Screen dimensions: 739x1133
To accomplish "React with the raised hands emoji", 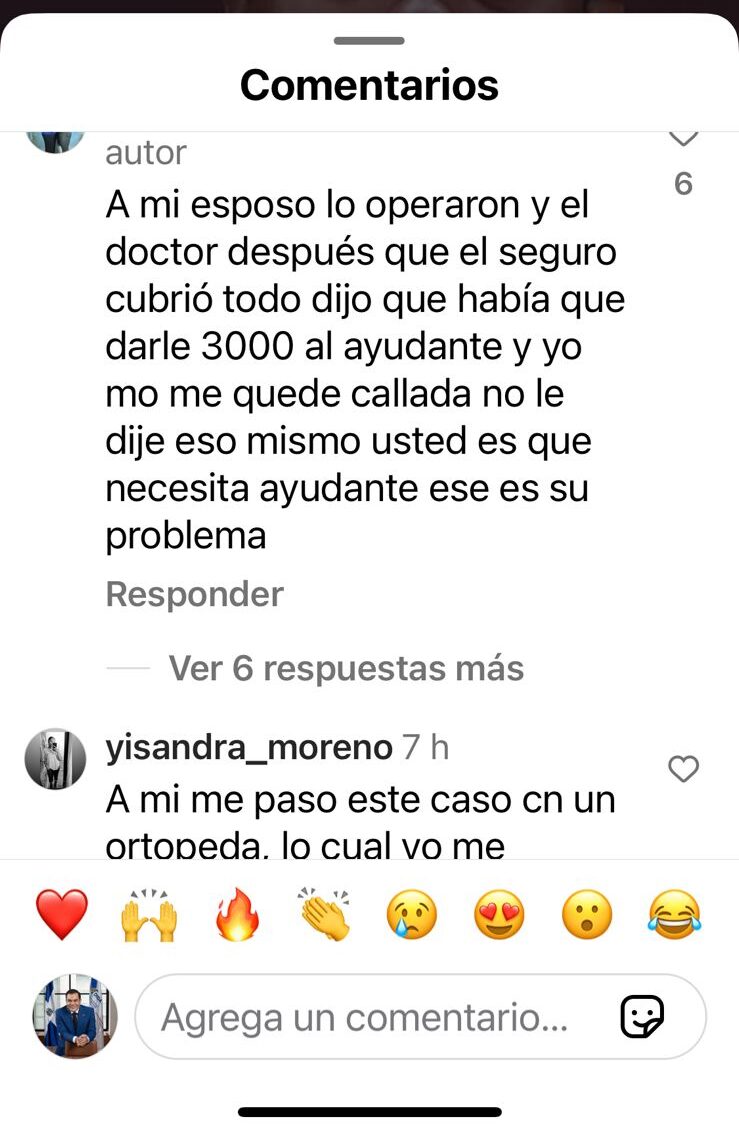I will tap(149, 914).
